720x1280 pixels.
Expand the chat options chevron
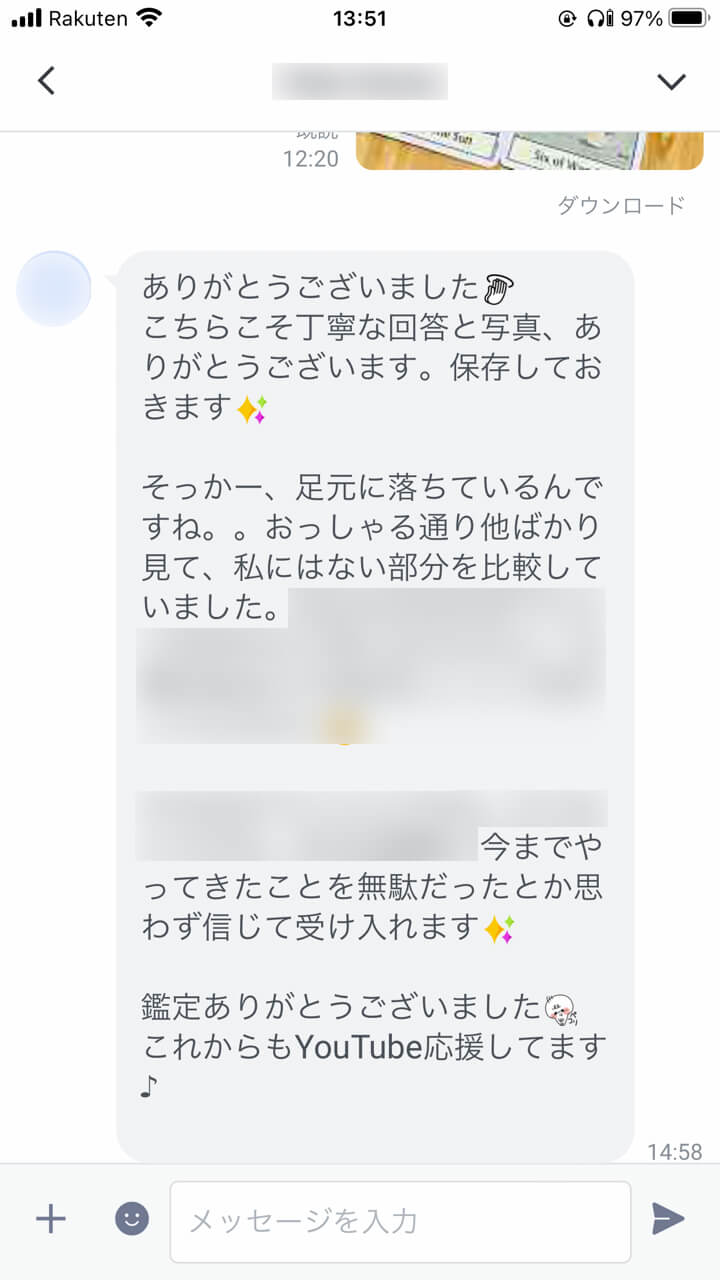click(x=671, y=81)
